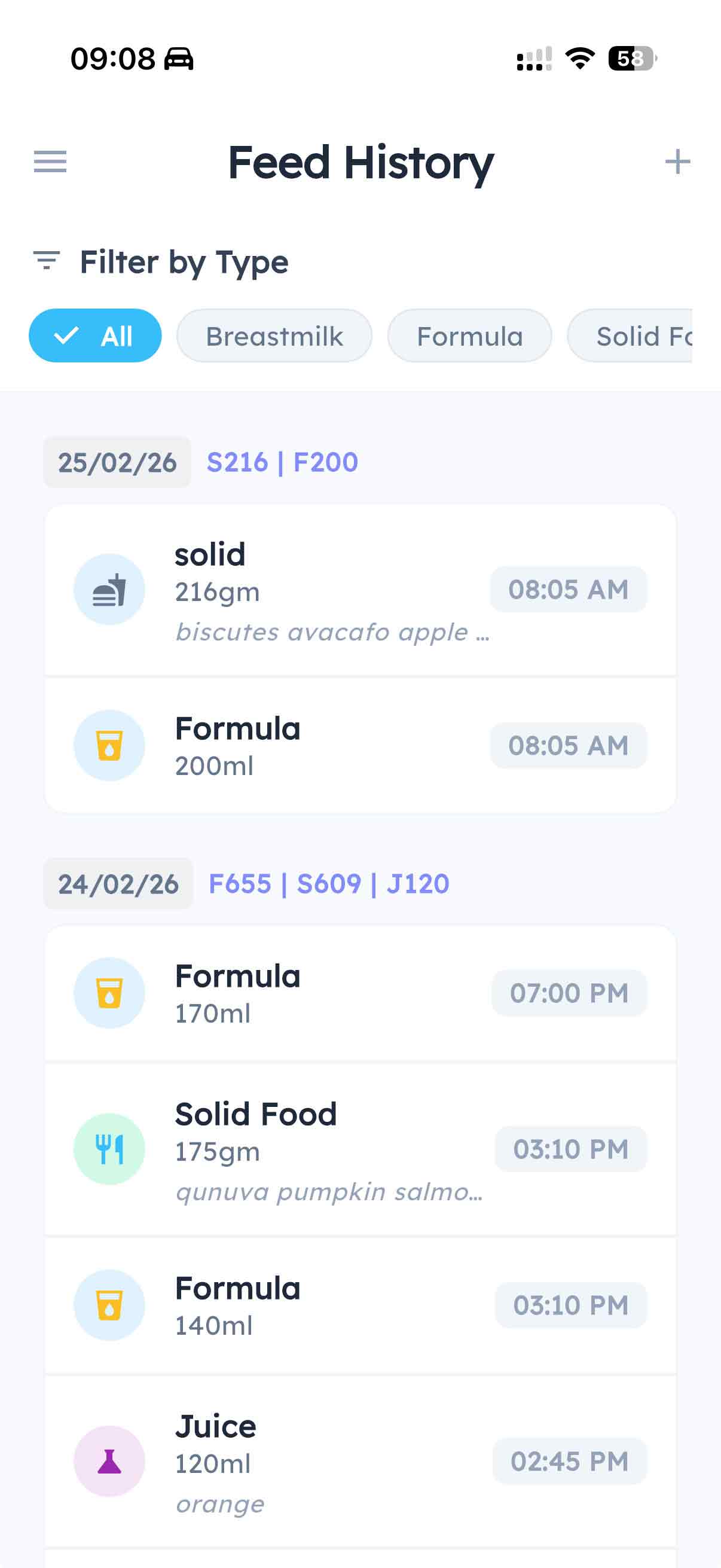Click the S216 | F200 daily summary
This screenshot has height=1568, width=721.
[282, 462]
